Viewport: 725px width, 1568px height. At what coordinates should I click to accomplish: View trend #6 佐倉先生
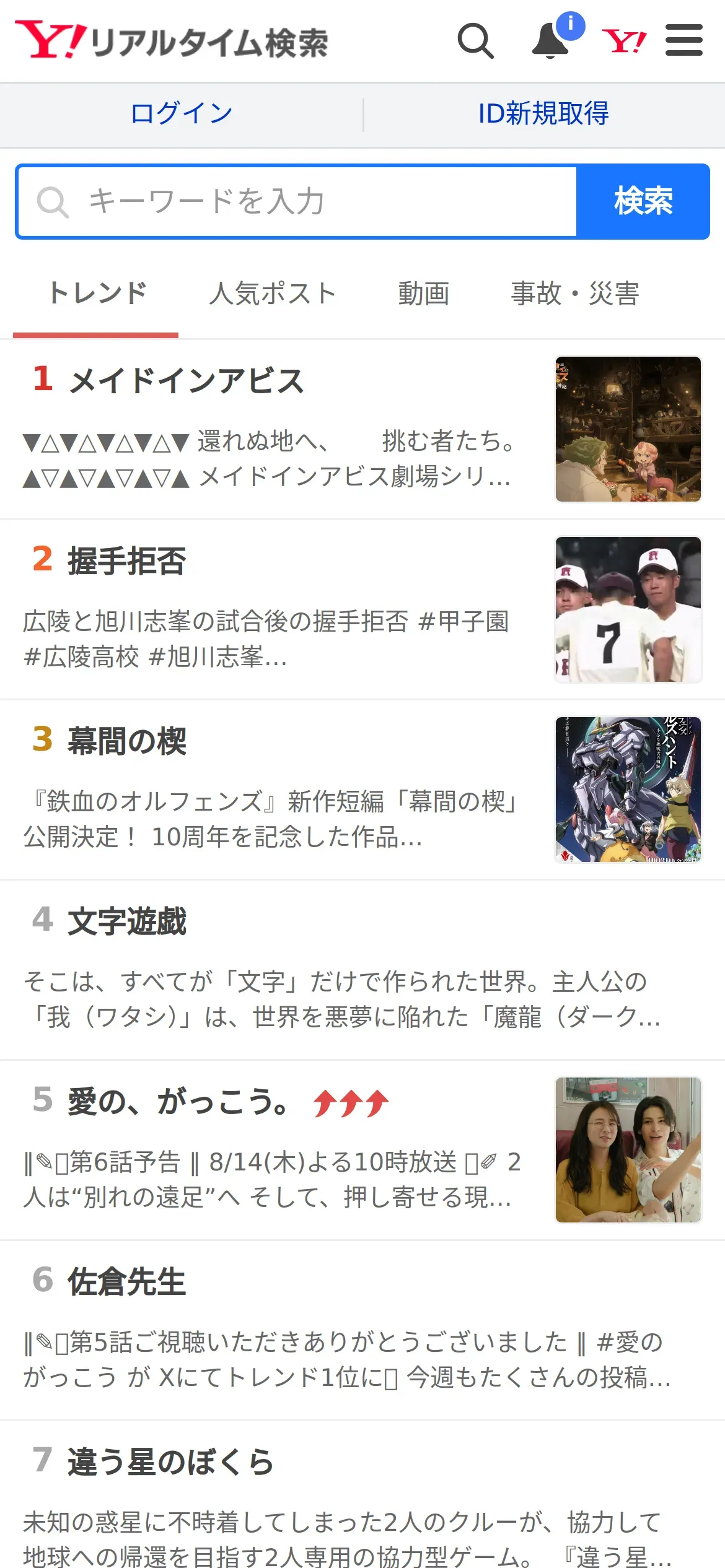127,1281
